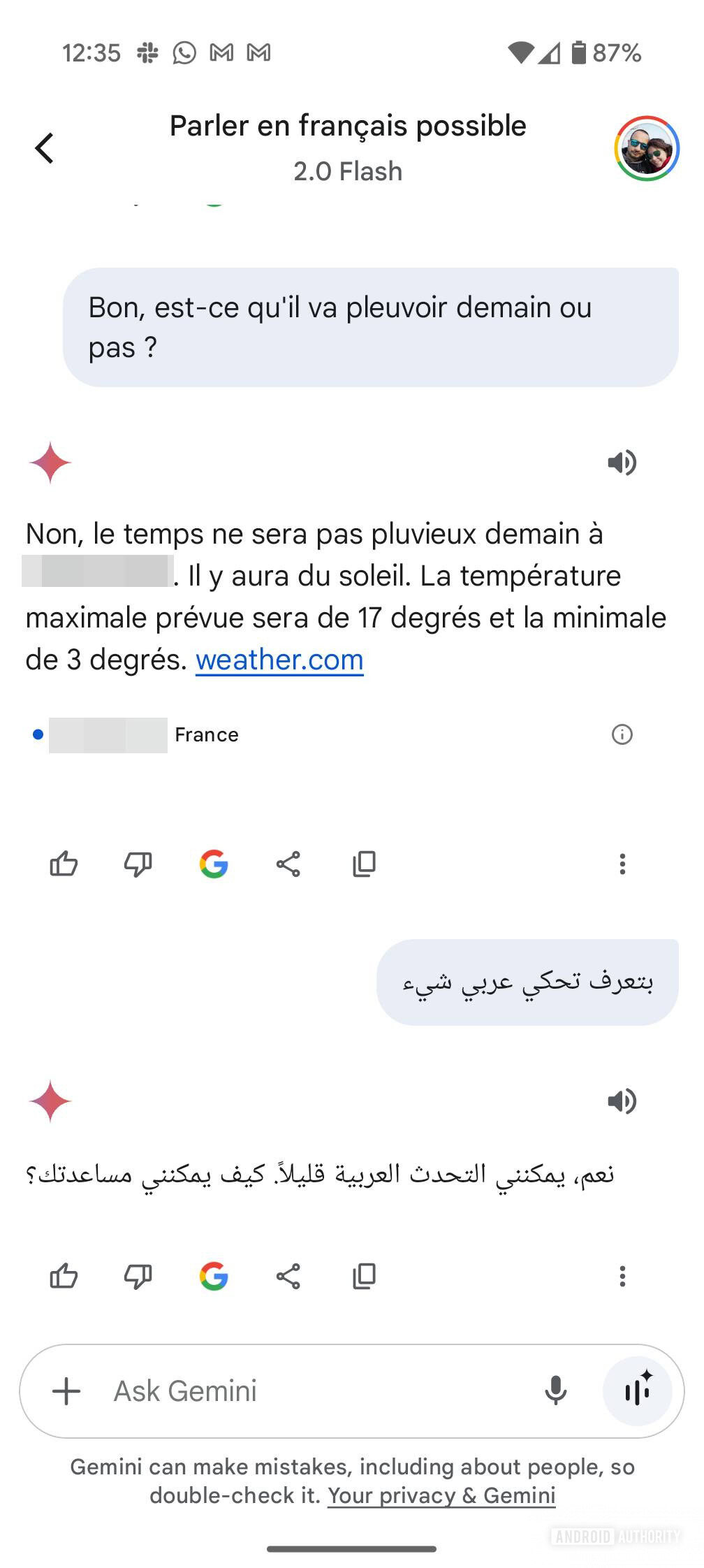Start voice input with the microphone

tap(555, 1391)
